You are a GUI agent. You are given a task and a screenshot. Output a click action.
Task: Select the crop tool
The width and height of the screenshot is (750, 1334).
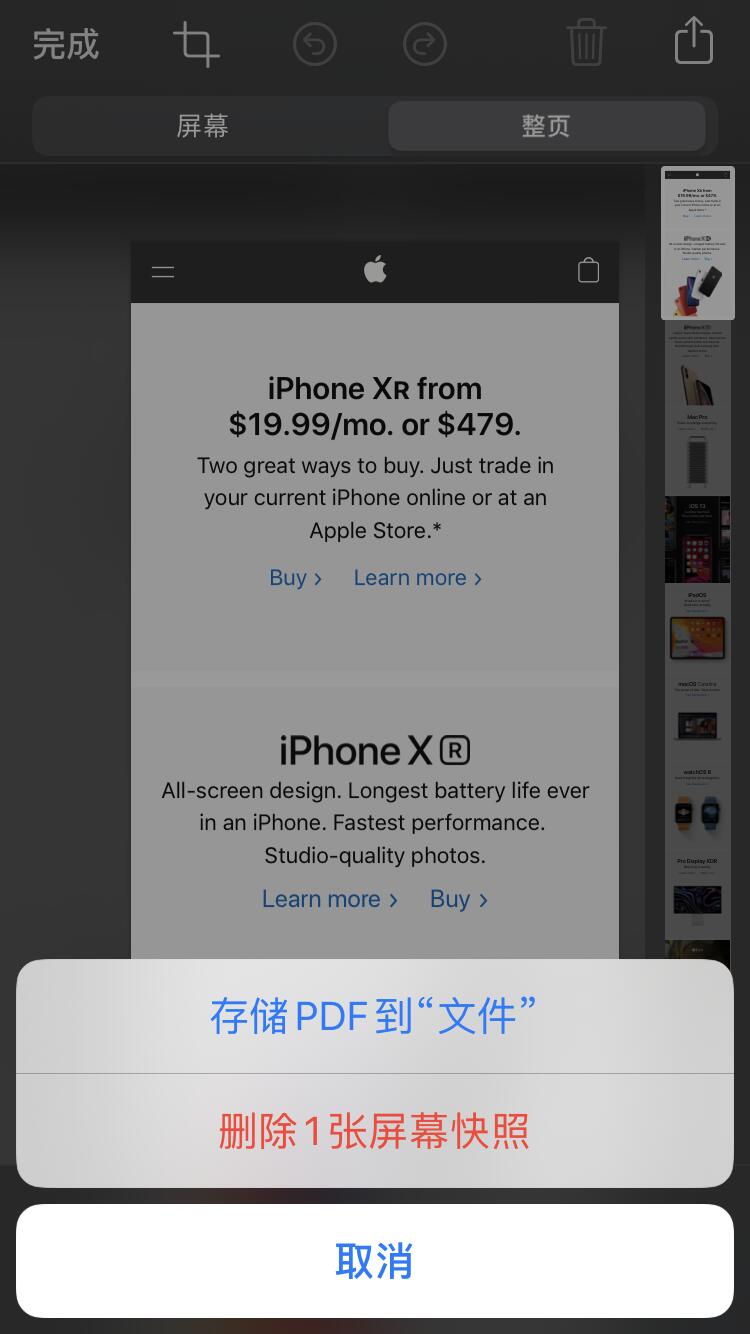coord(196,43)
